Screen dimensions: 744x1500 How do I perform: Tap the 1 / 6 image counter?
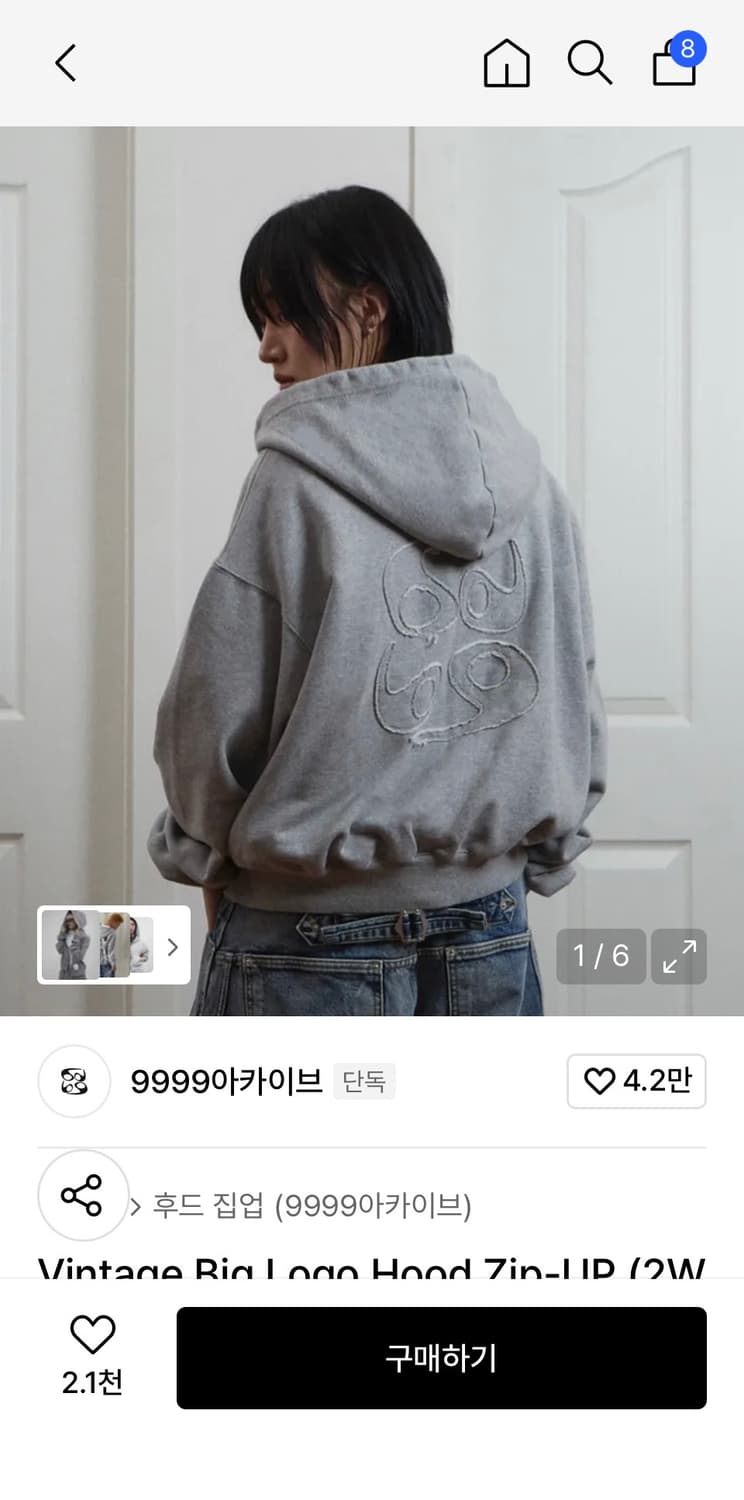coord(600,957)
